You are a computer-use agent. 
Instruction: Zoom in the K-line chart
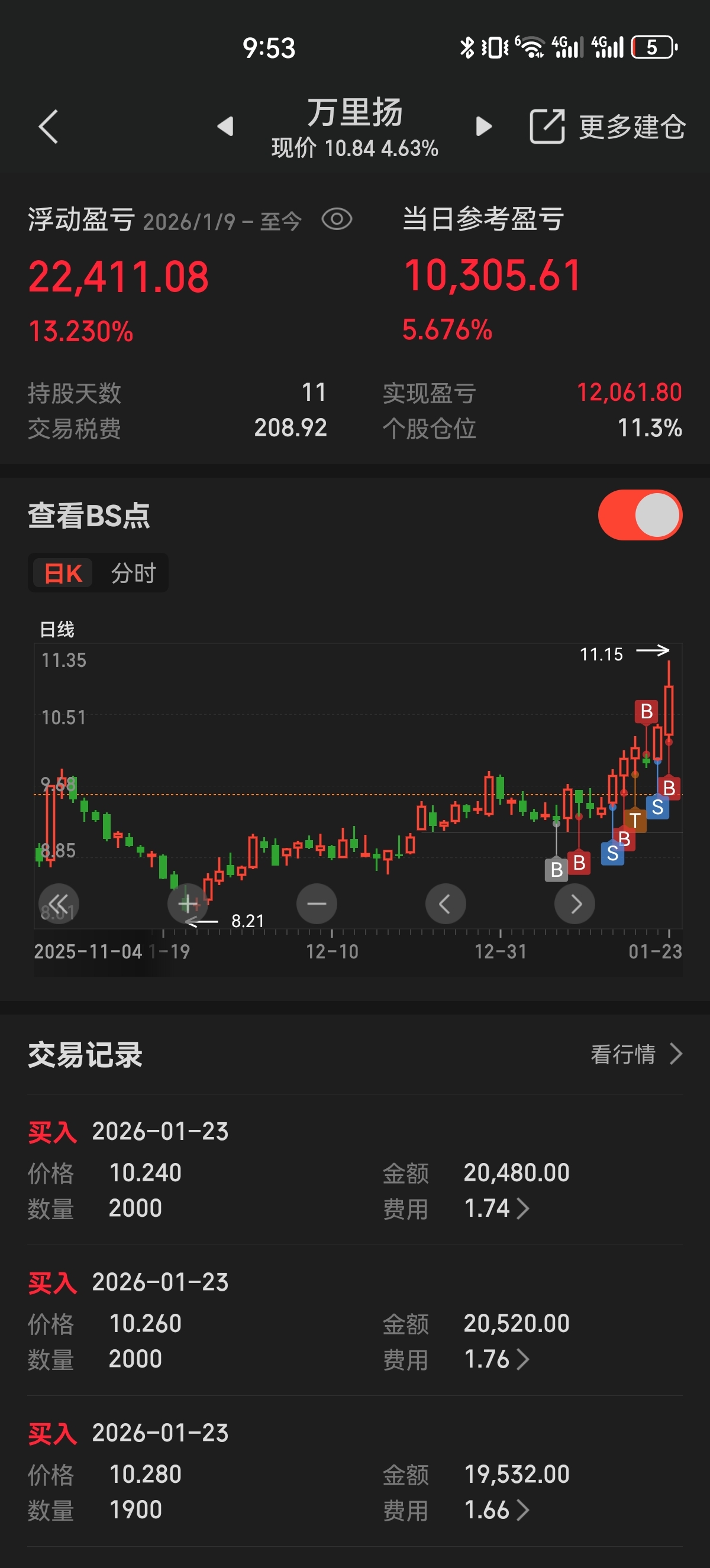(188, 904)
